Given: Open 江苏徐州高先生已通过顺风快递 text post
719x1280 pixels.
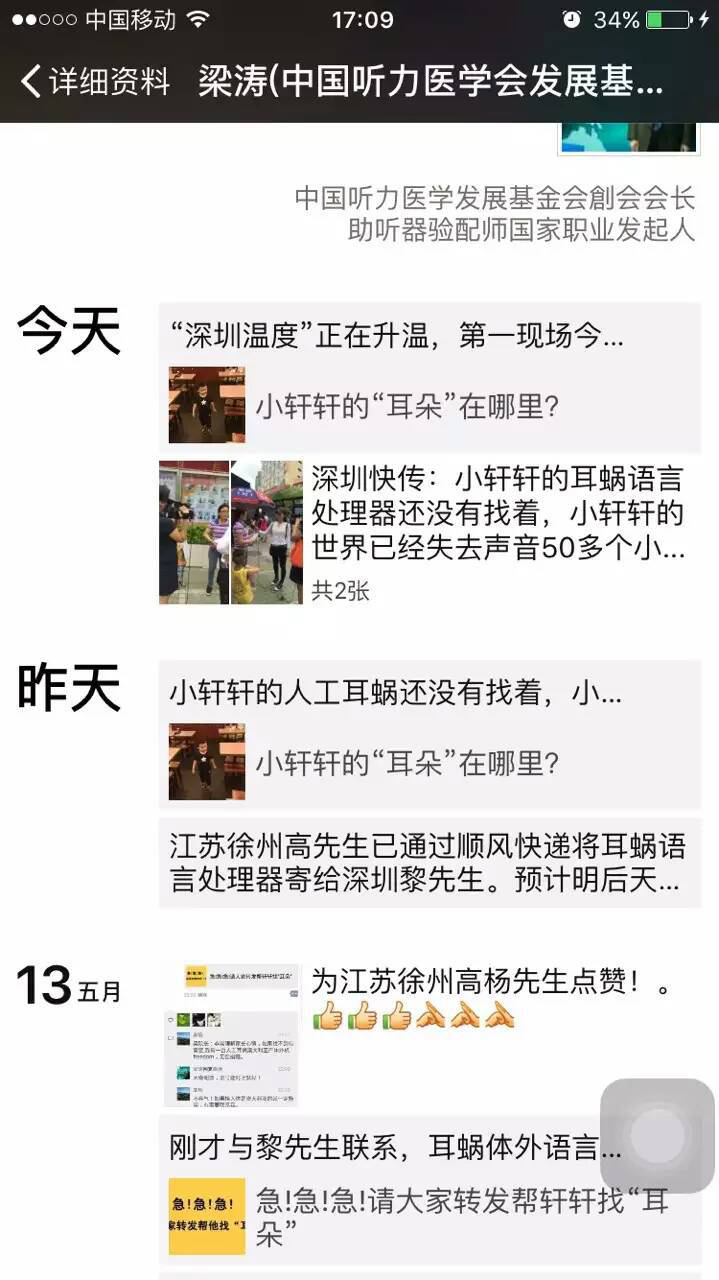Looking at the screenshot, I should pos(430,863).
